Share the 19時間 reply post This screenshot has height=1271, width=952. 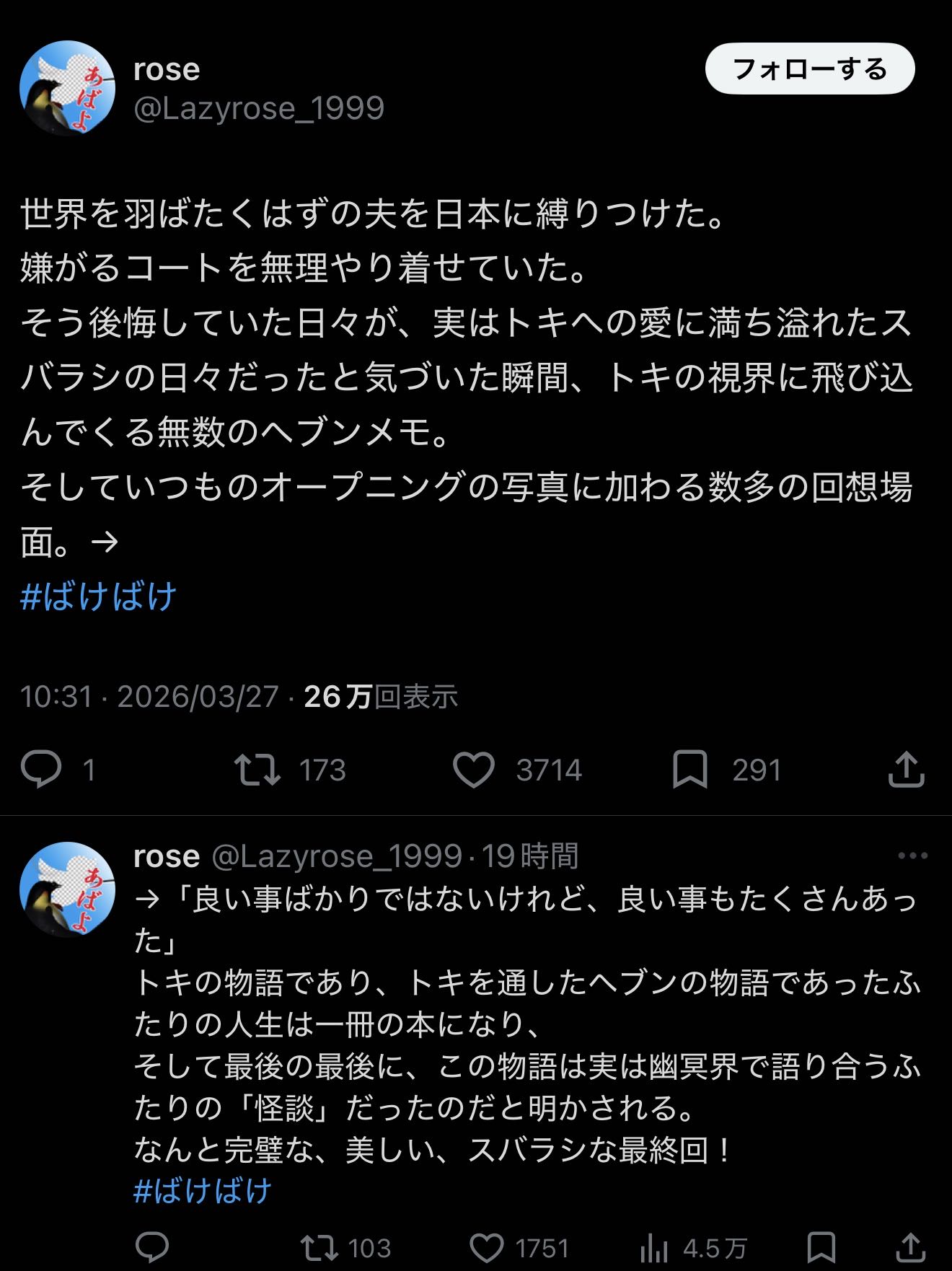[x=910, y=1247]
